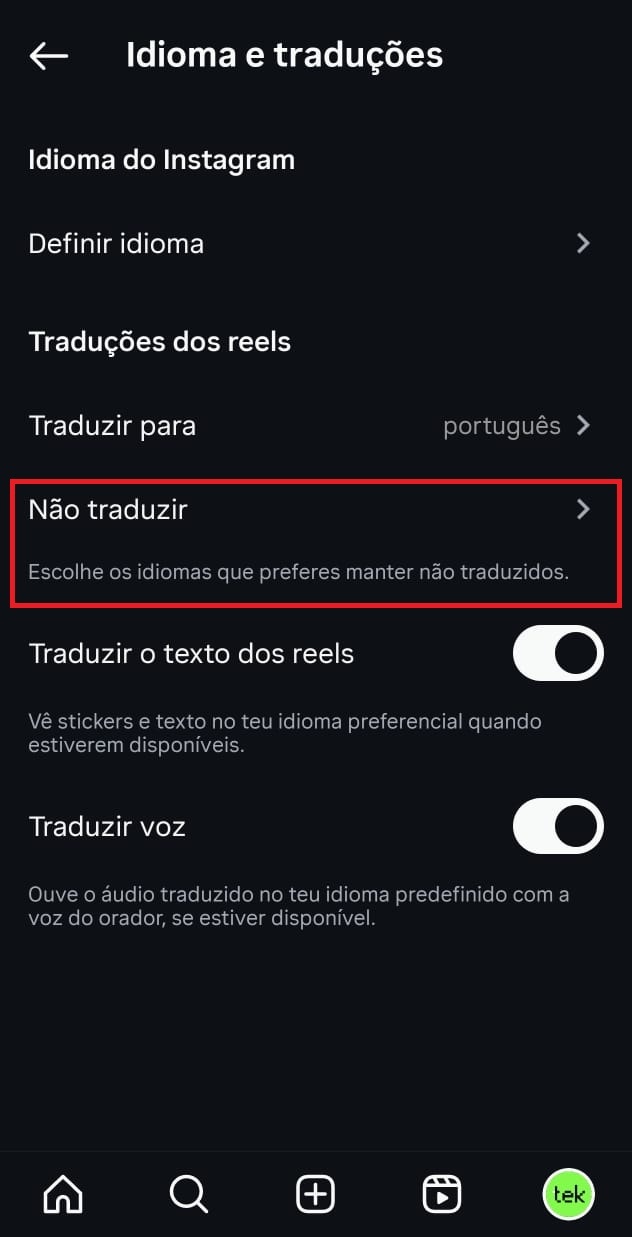This screenshot has width=632, height=1237.
Task: Open the tek profile tab
Action: [x=568, y=1194]
